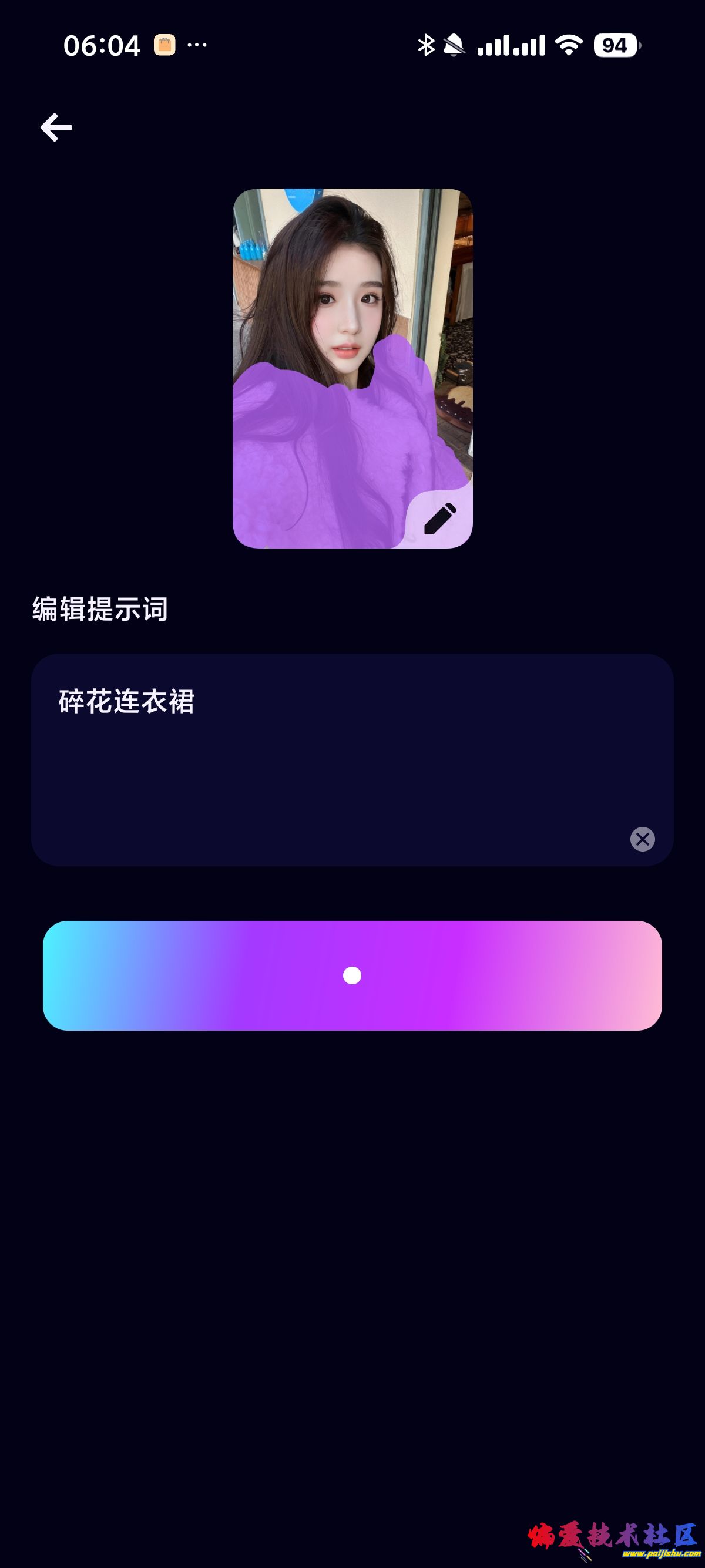Tap the back arrow to return
The width and height of the screenshot is (705, 1568).
tap(55, 127)
